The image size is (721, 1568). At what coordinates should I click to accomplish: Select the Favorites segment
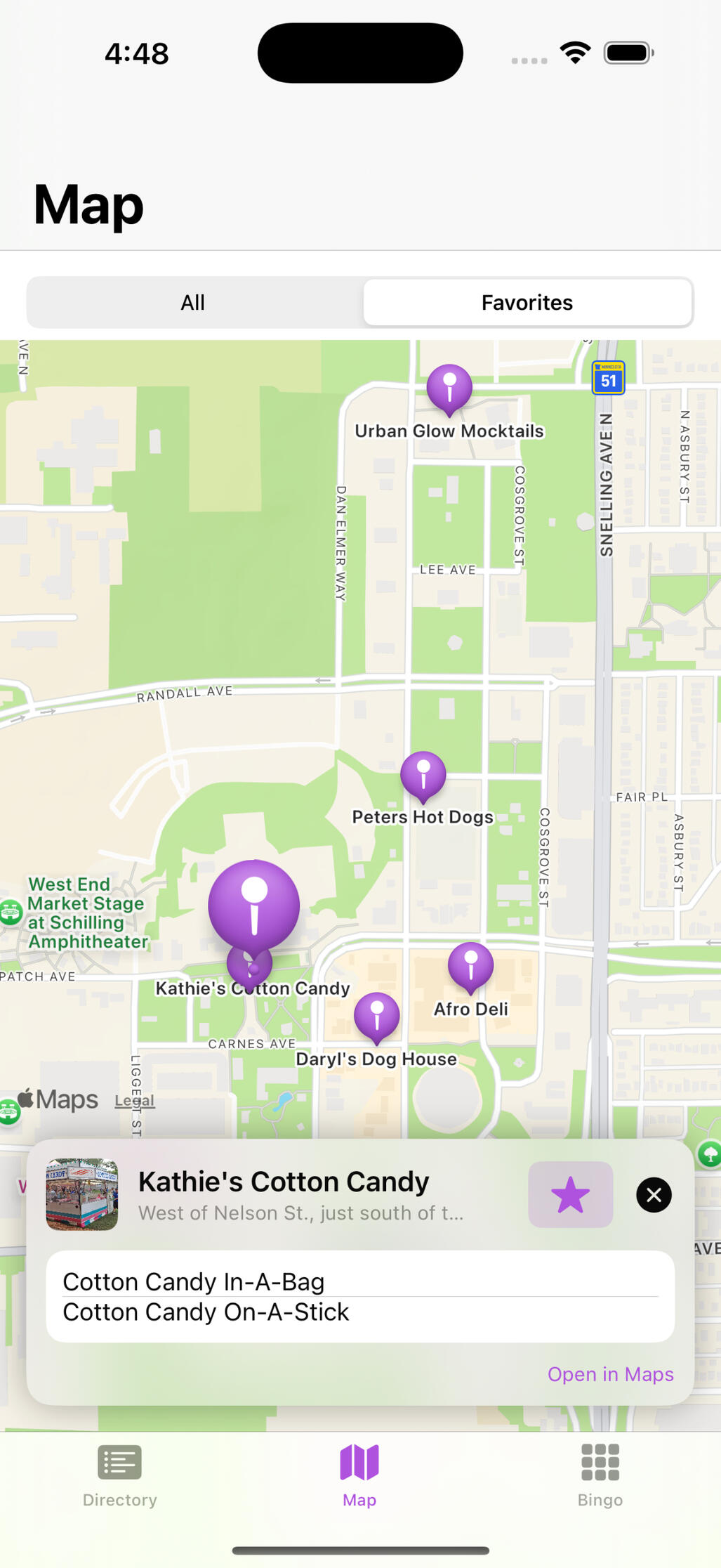point(527,302)
